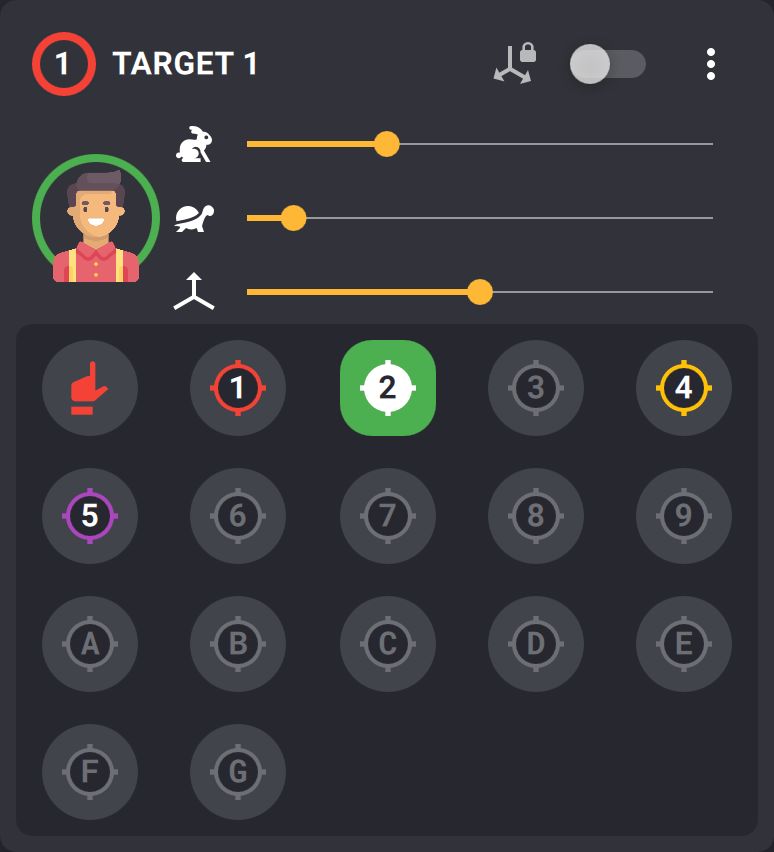Toggle the axis lock switch
774x852 pixels.
[607, 64]
